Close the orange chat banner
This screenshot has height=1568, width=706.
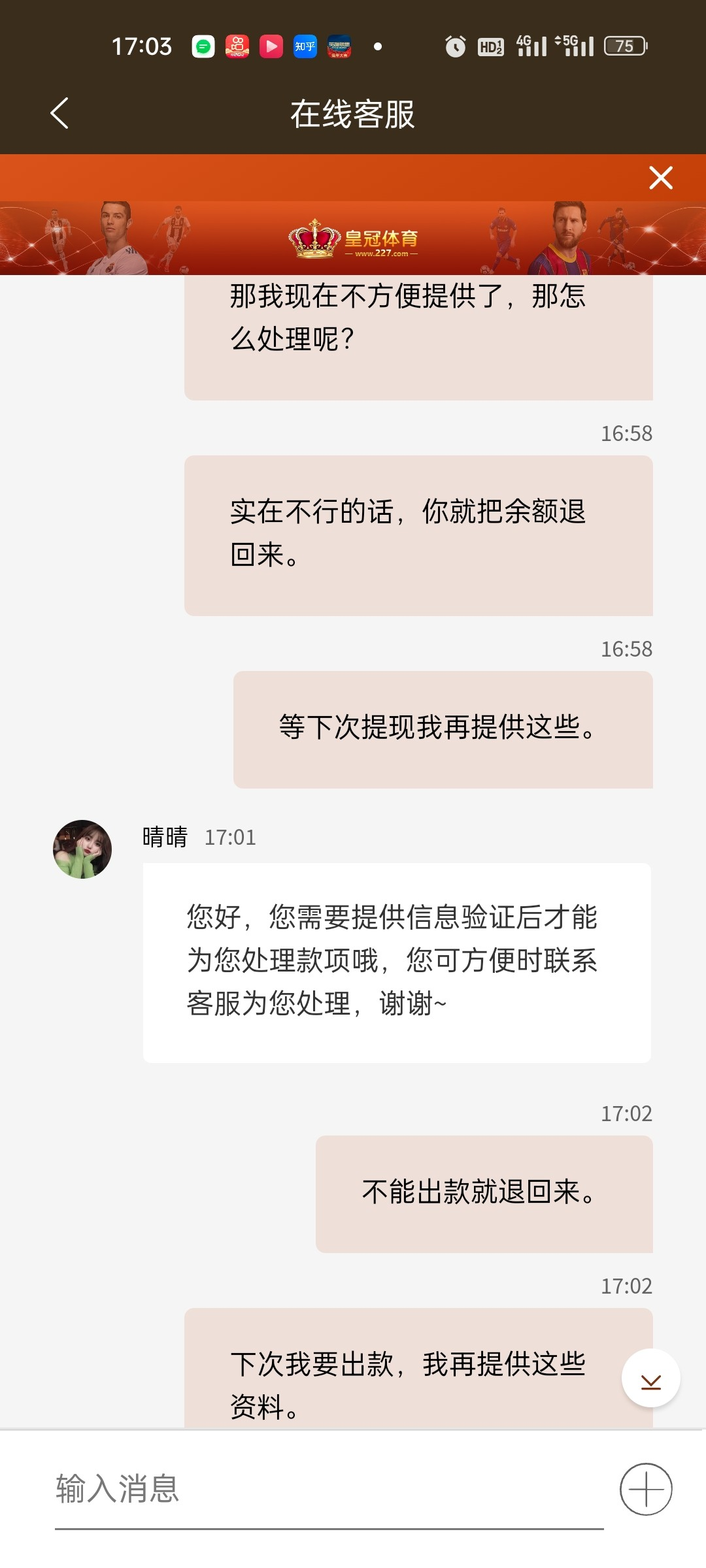660,178
